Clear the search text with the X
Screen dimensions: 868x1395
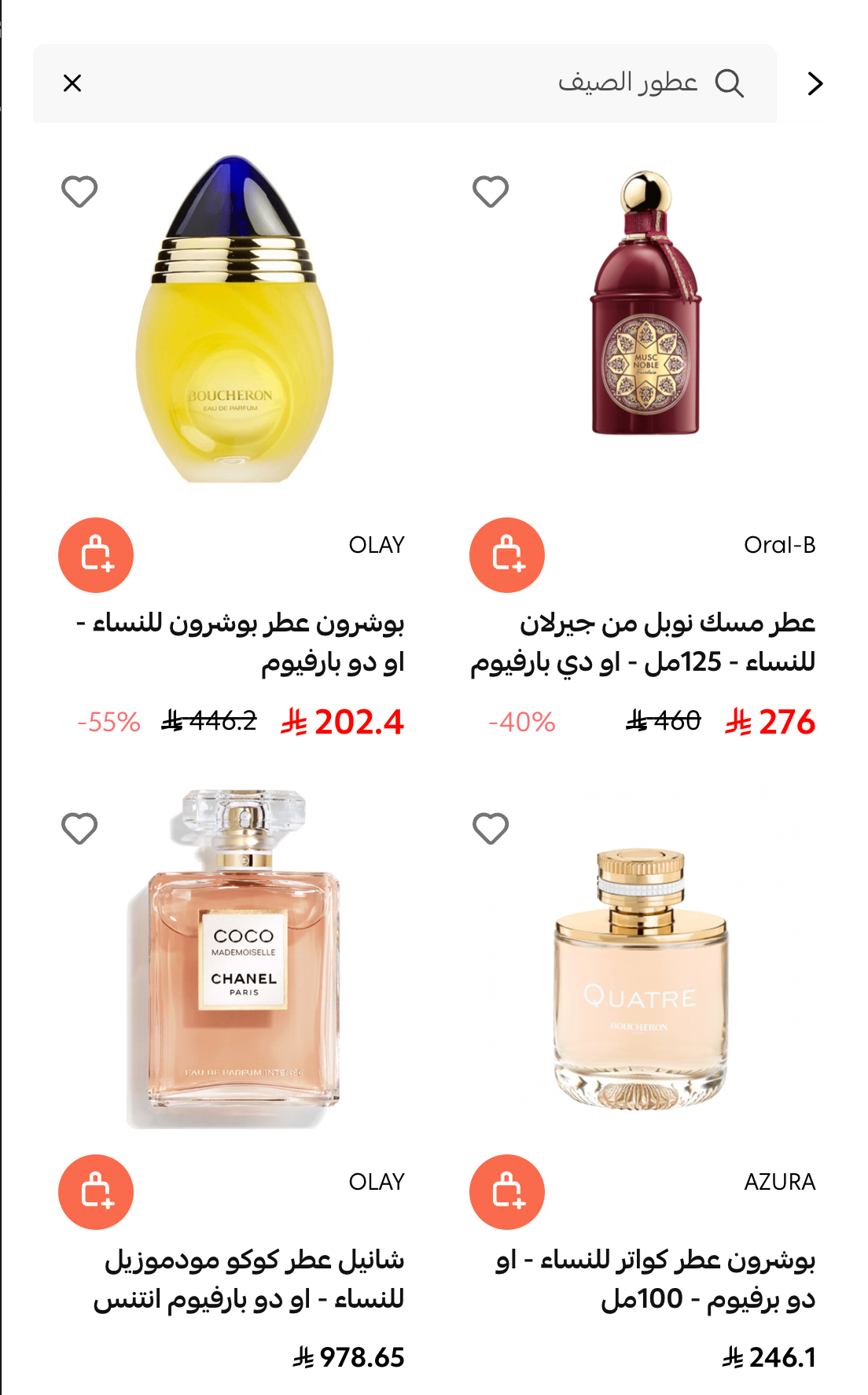pos(72,83)
